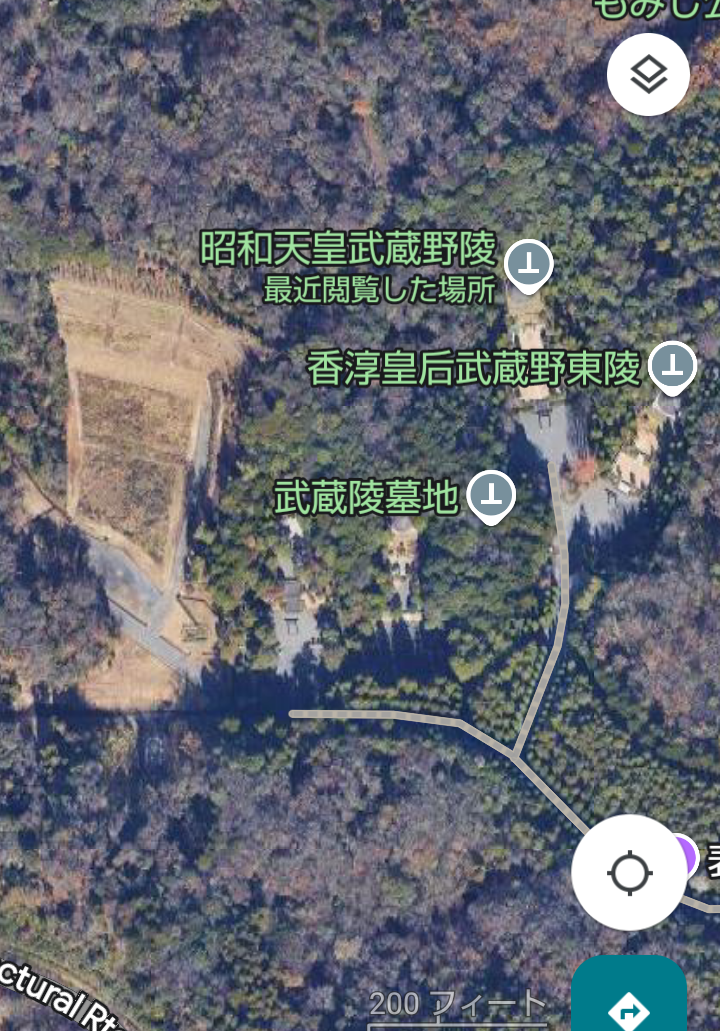
Task: Select the 武蔵陵墓地 place name text
Action: (367, 495)
